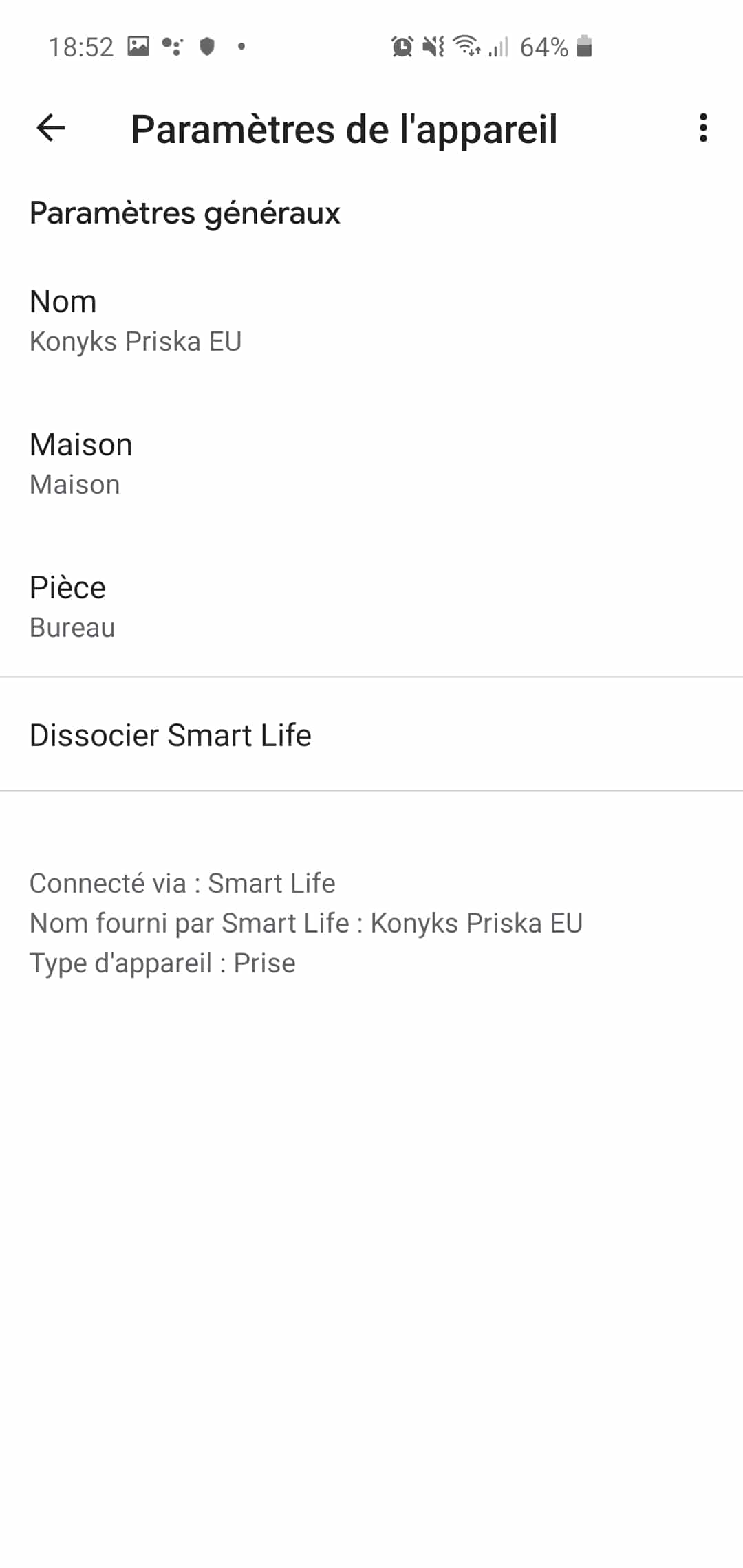Select Dissocier Smart Life
743x1568 pixels.
[x=371, y=734]
